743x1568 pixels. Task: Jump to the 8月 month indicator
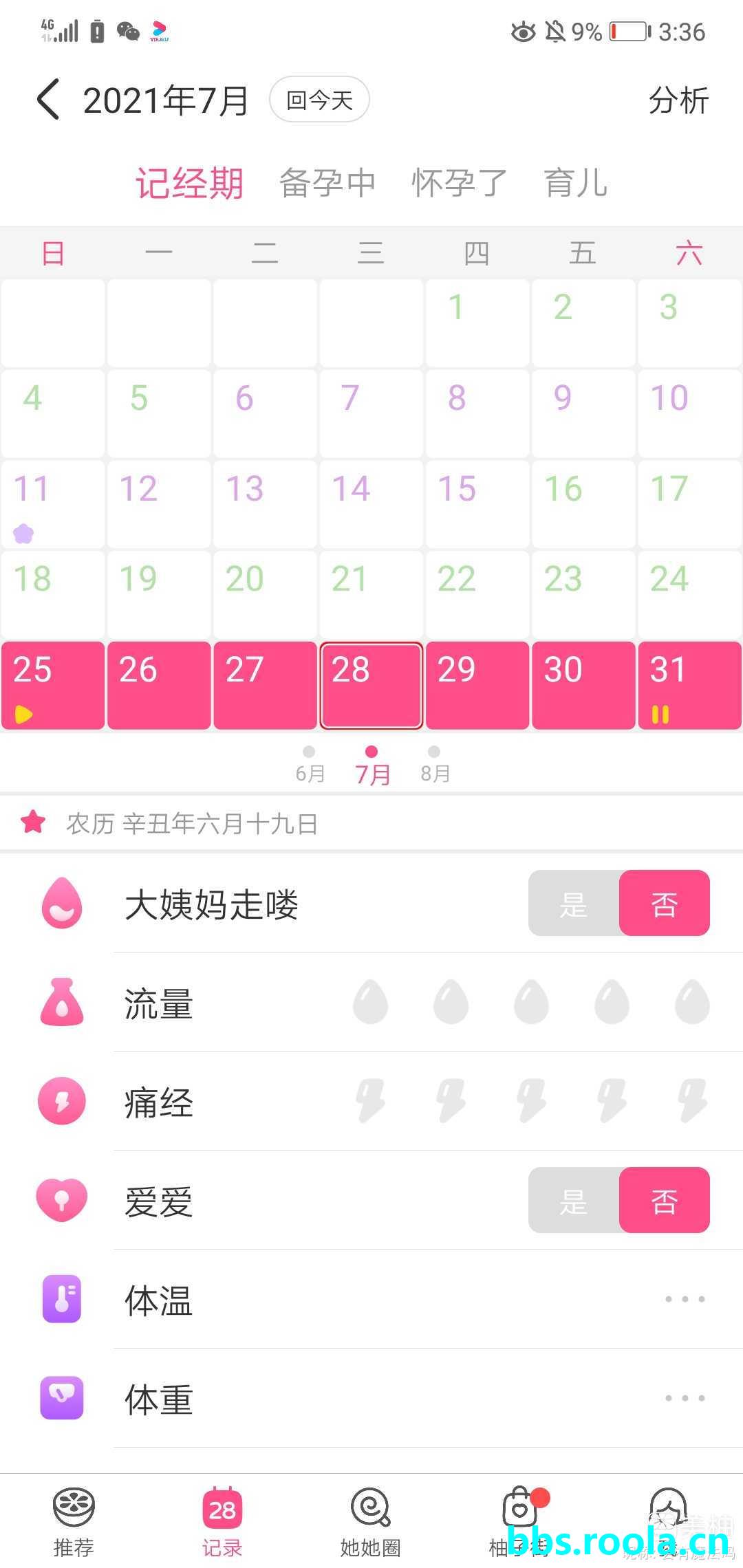click(x=435, y=765)
